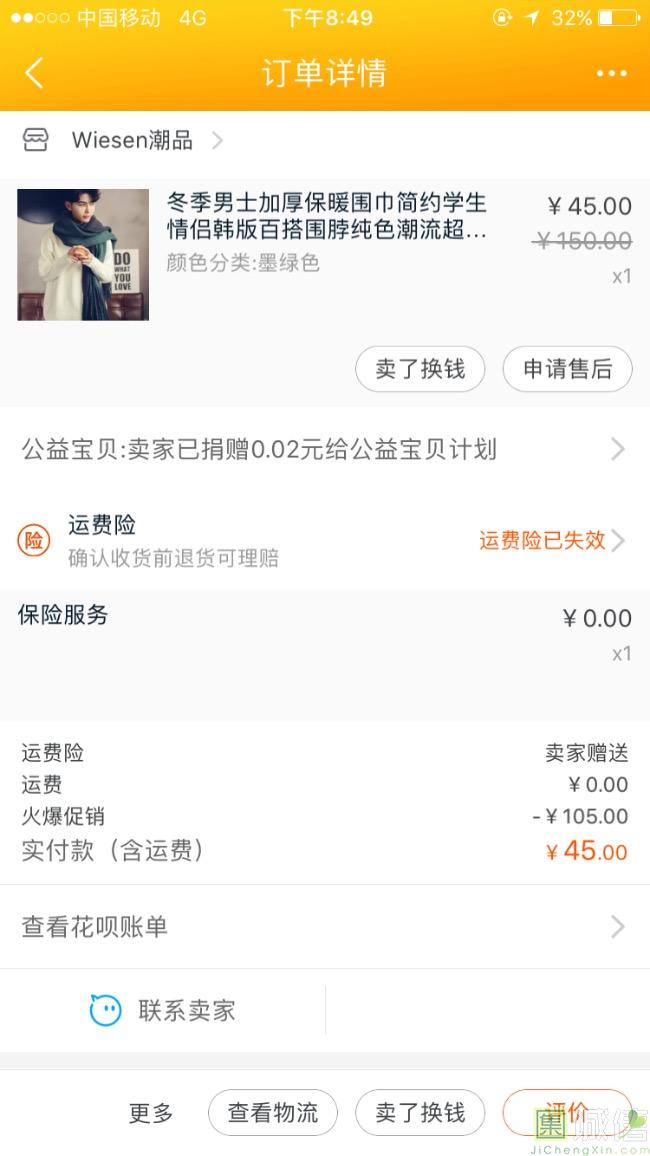This screenshot has height=1156, width=650.
Task: Open the scarf product listing
Action: click(x=325, y=254)
